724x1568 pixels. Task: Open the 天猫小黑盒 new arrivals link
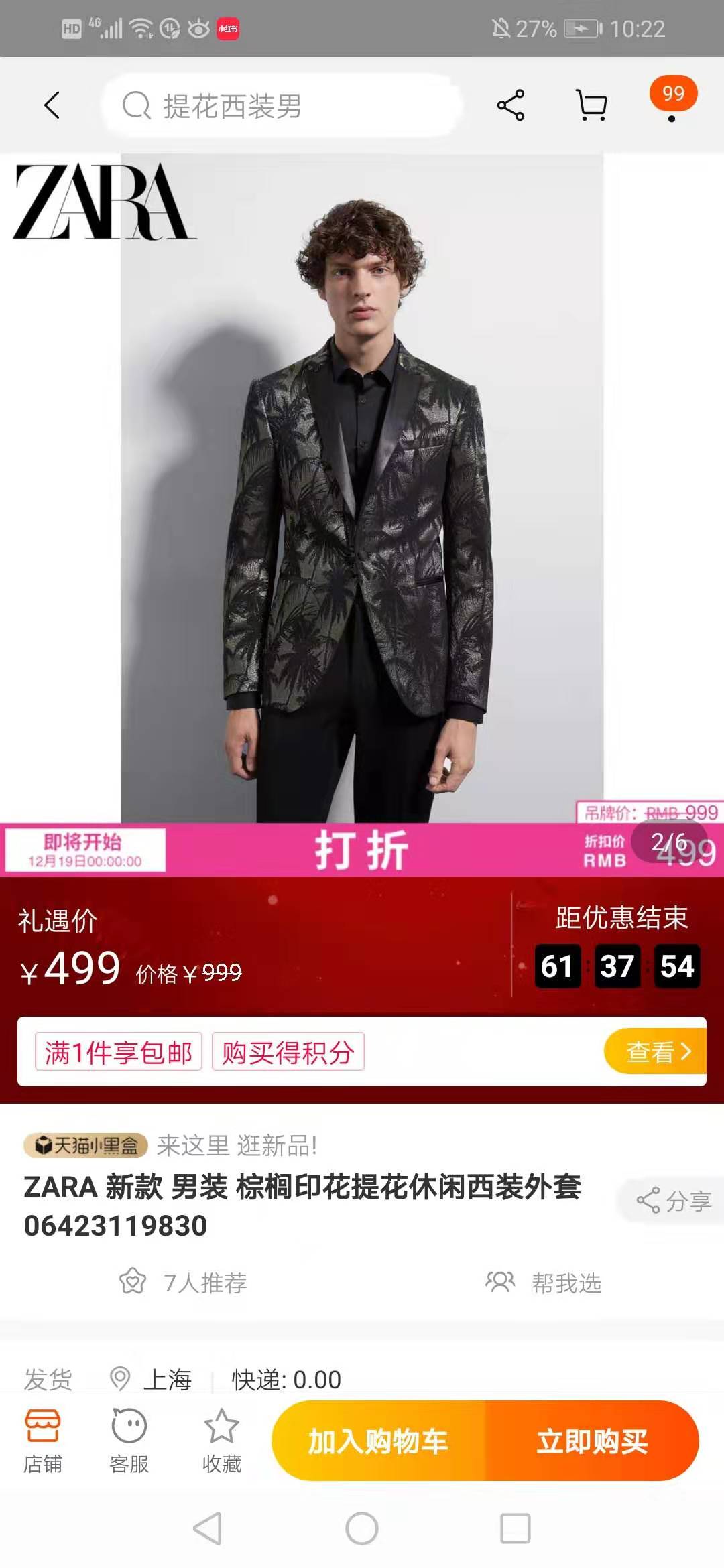[86, 1145]
